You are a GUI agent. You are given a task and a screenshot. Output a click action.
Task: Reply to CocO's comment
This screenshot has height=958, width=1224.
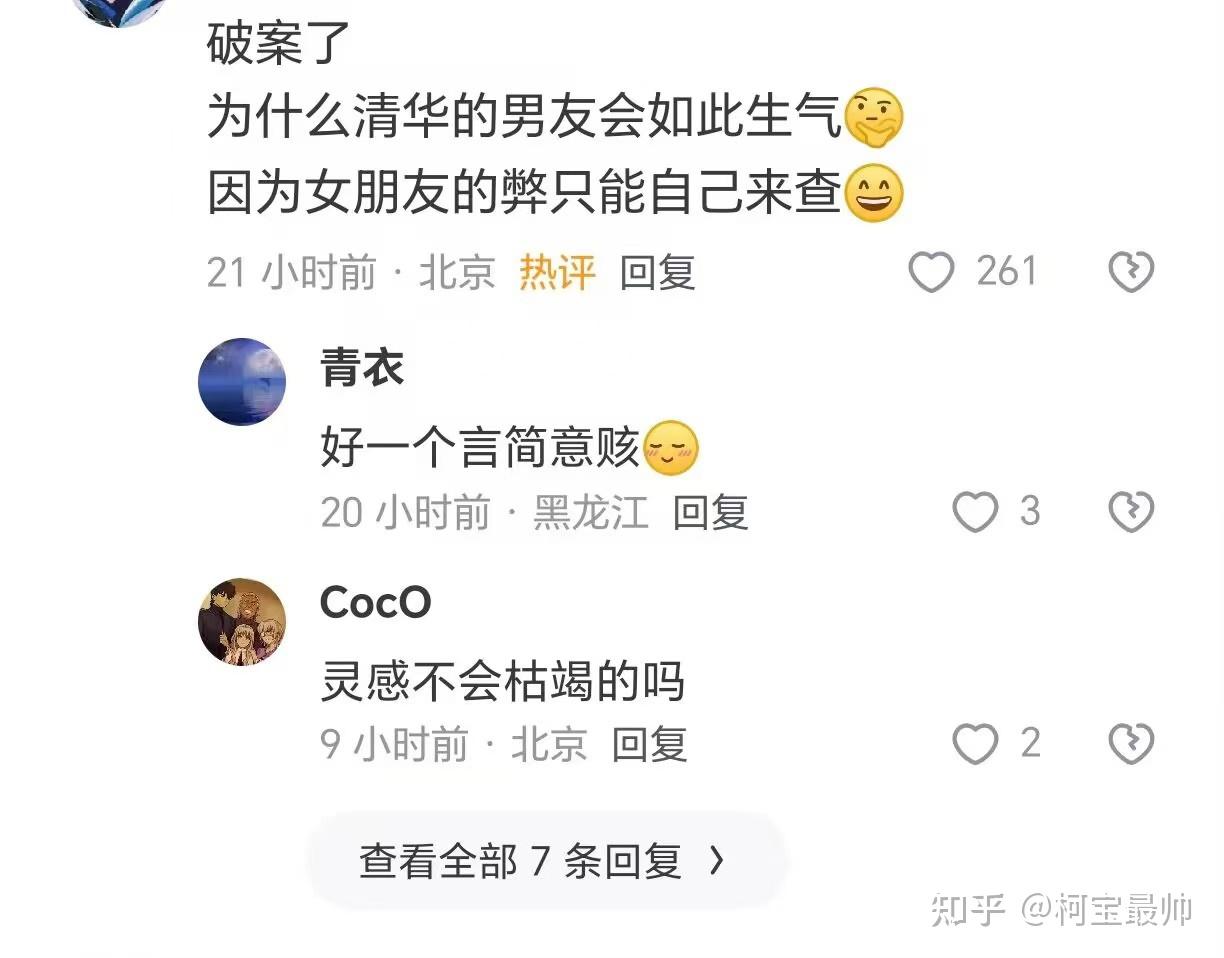point(649,745)
